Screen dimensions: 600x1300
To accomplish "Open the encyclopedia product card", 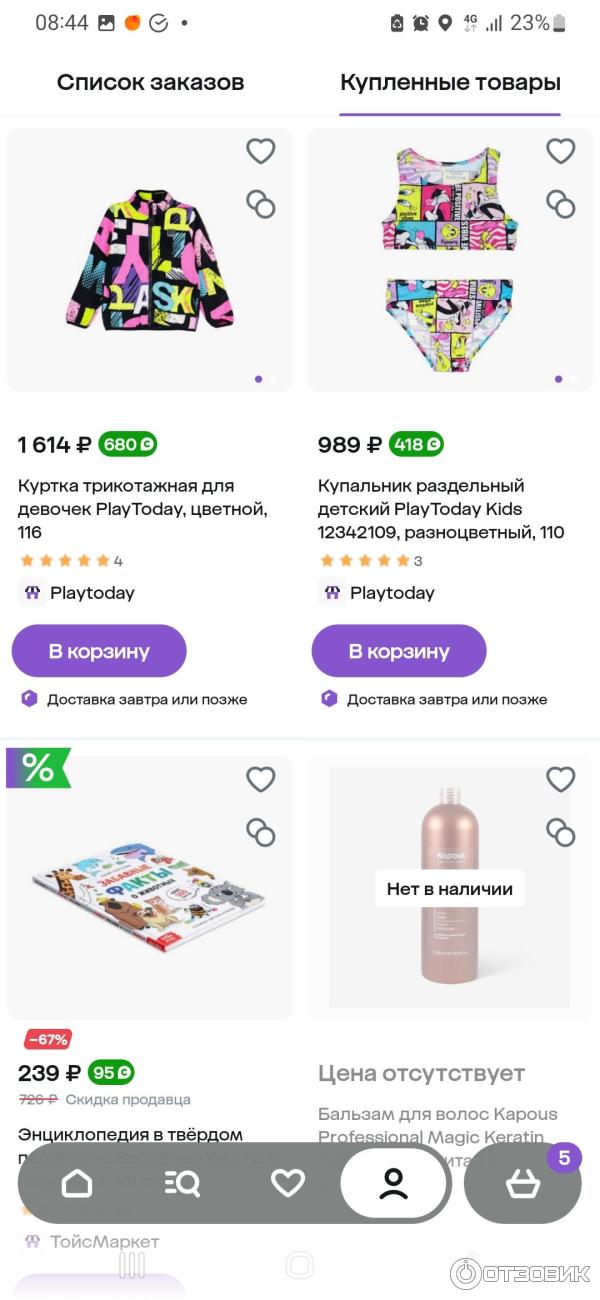I will pos(150,880).
